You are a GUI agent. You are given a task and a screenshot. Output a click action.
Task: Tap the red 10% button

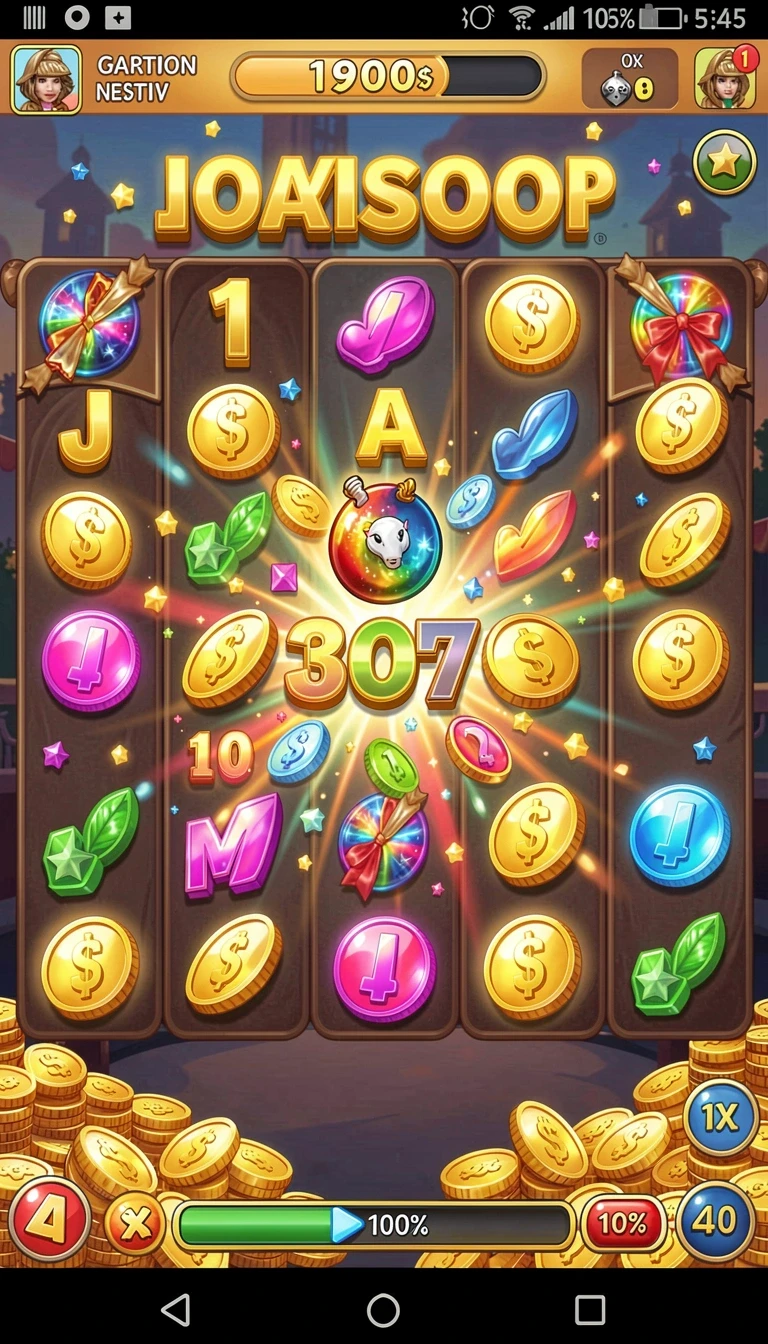click(624, 1223)
